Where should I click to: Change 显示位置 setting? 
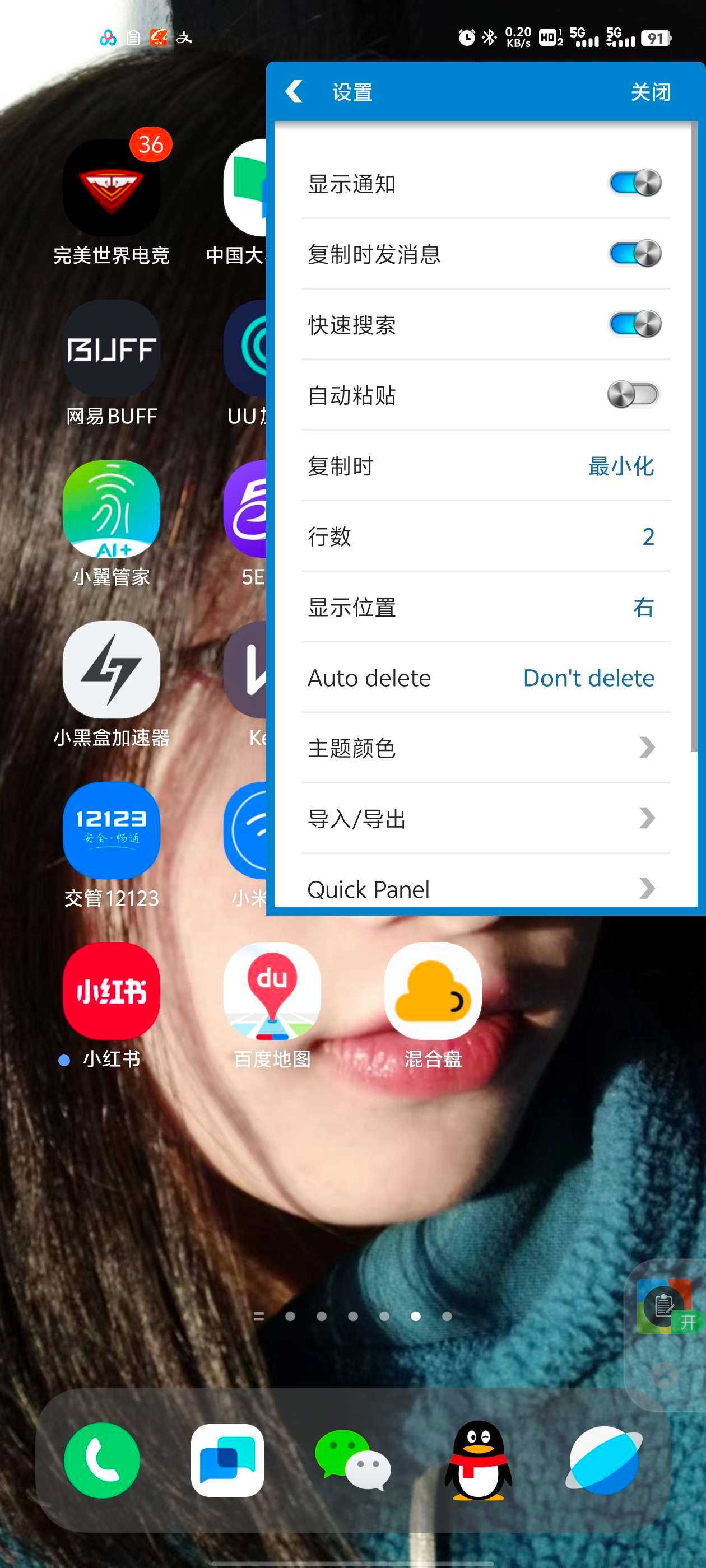coord(643,608)
